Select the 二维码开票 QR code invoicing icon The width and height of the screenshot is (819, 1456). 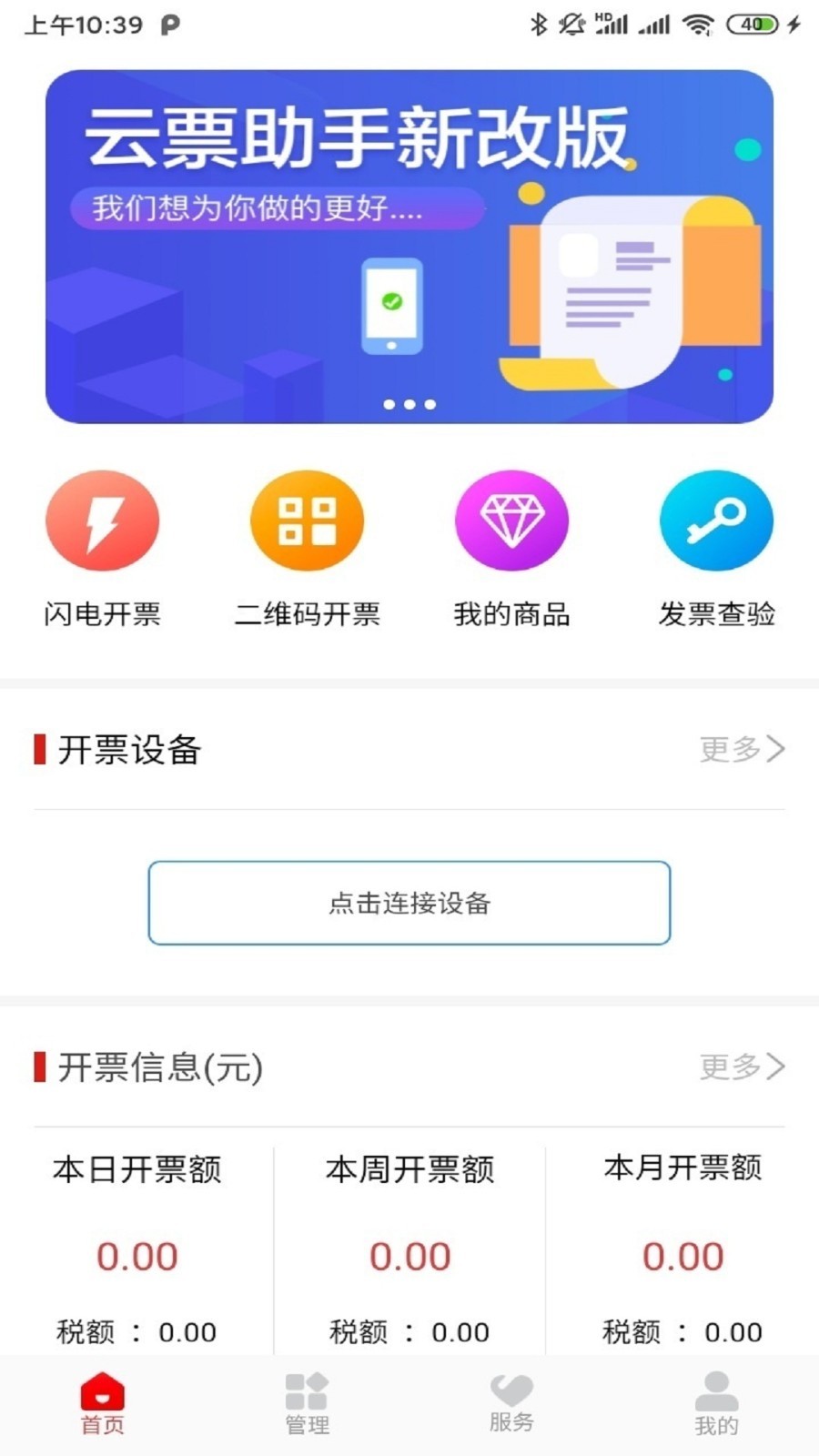[x=307, y=521]
